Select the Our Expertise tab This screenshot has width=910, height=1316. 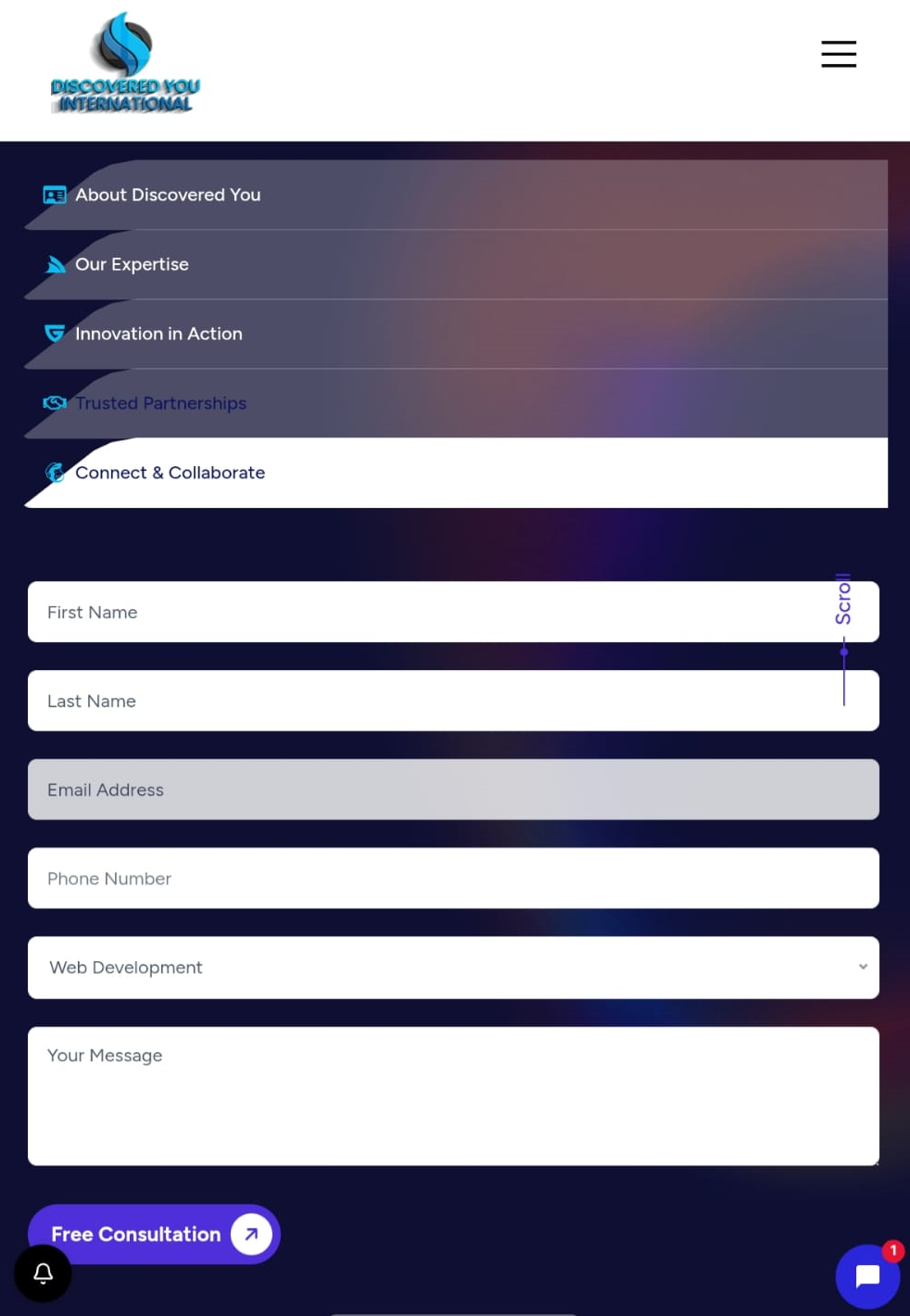point(132,264)
